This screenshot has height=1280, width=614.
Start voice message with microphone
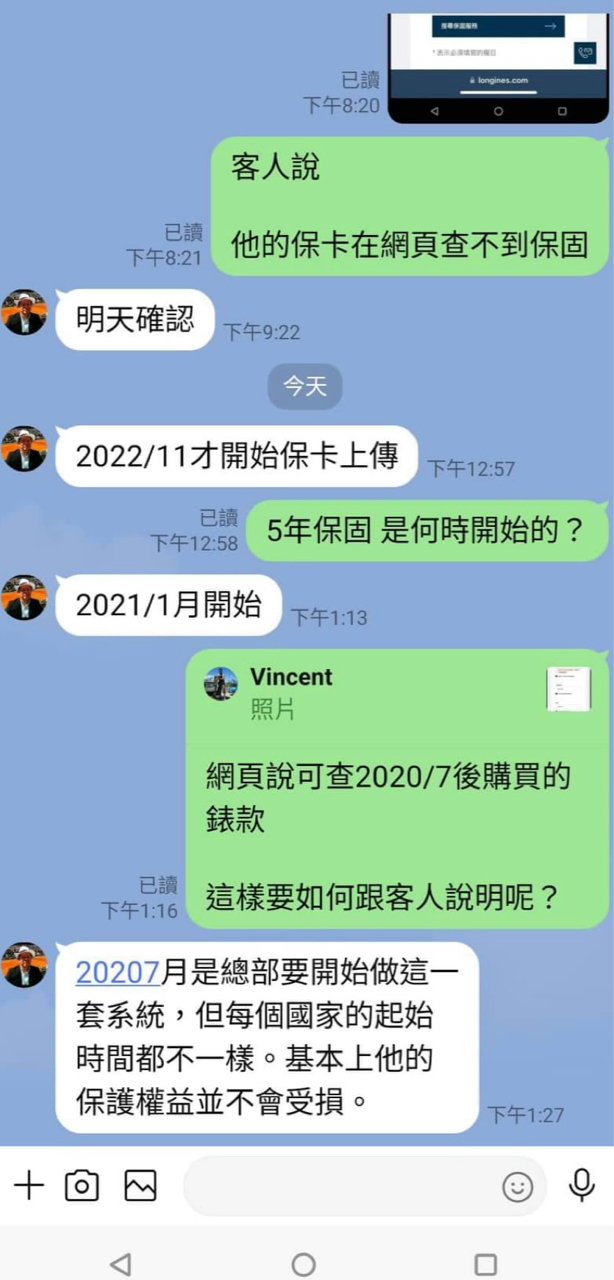tap(581, 1185)
